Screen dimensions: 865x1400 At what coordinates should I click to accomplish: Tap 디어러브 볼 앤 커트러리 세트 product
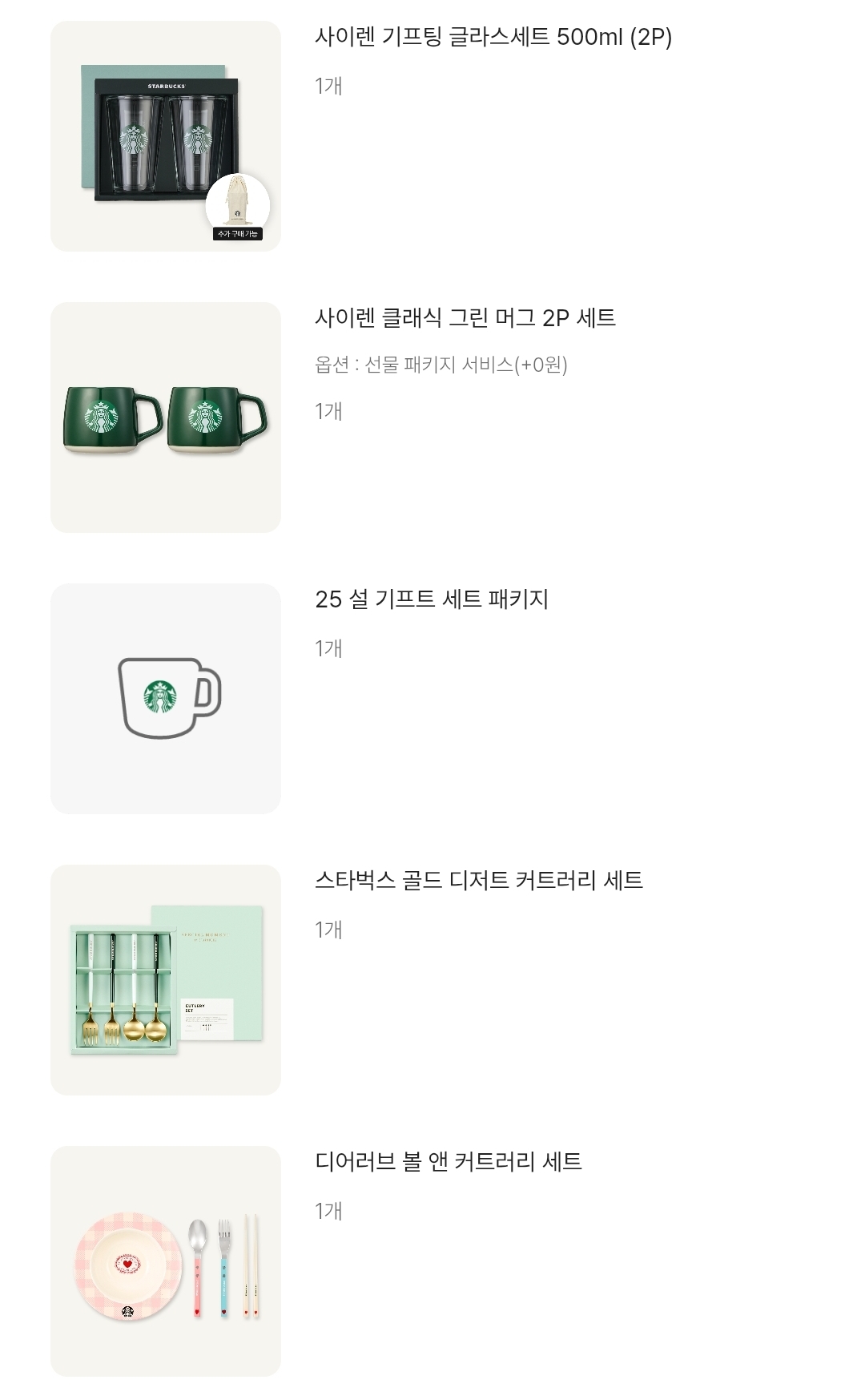449,1162
